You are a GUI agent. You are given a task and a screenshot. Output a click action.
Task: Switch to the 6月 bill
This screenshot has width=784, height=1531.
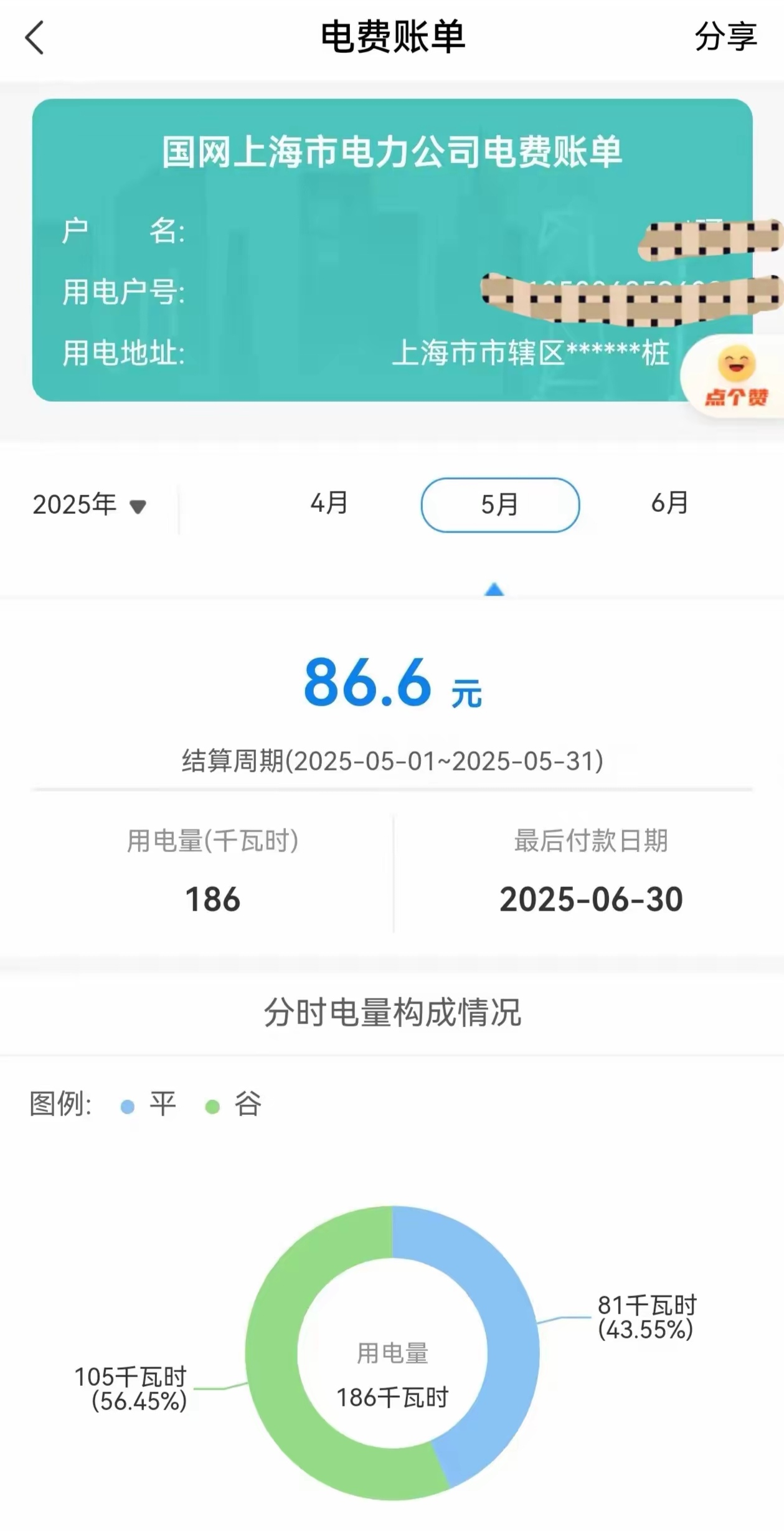tap(670, 503)
